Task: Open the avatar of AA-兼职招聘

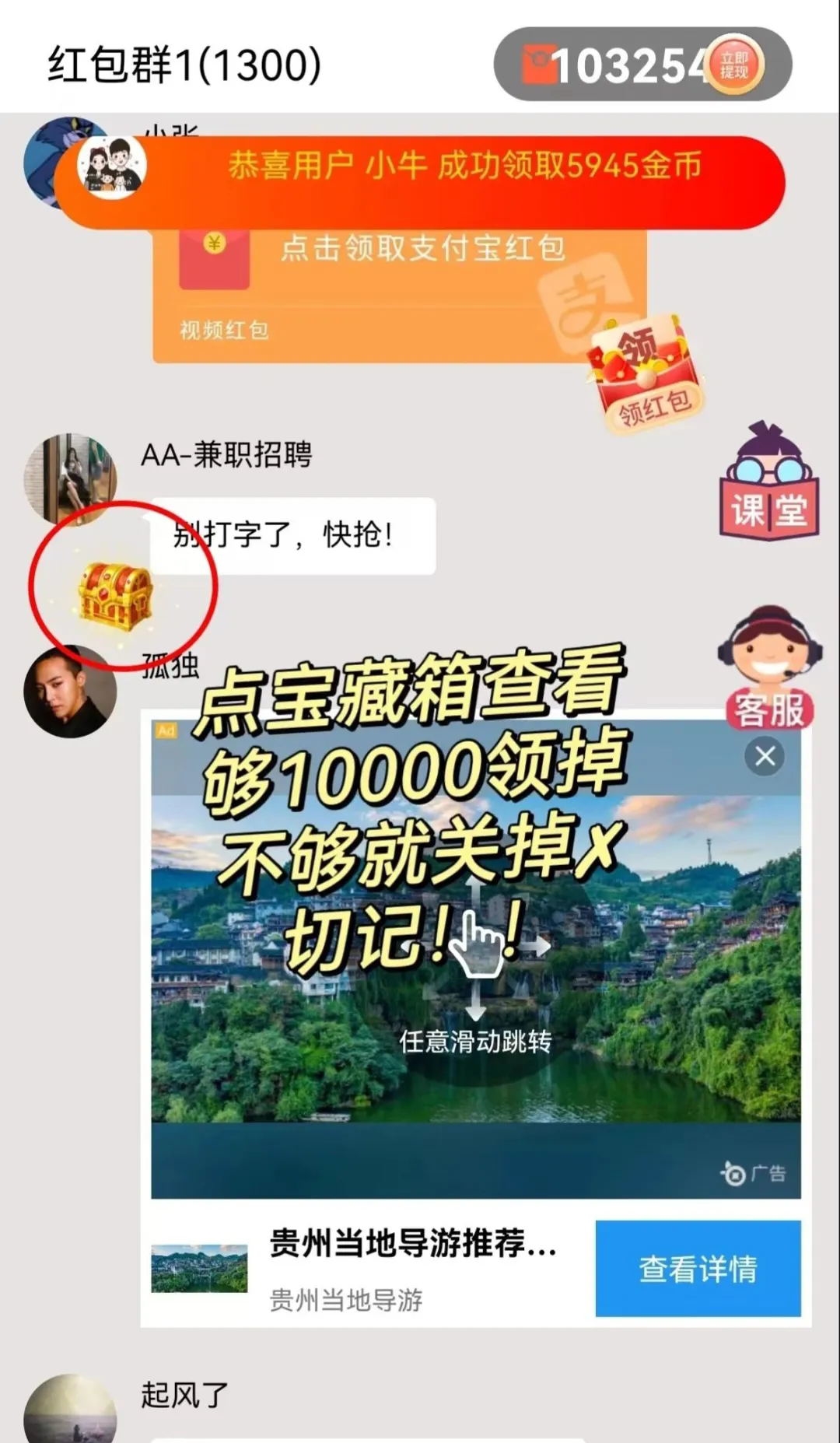Action: click(70, 478)
